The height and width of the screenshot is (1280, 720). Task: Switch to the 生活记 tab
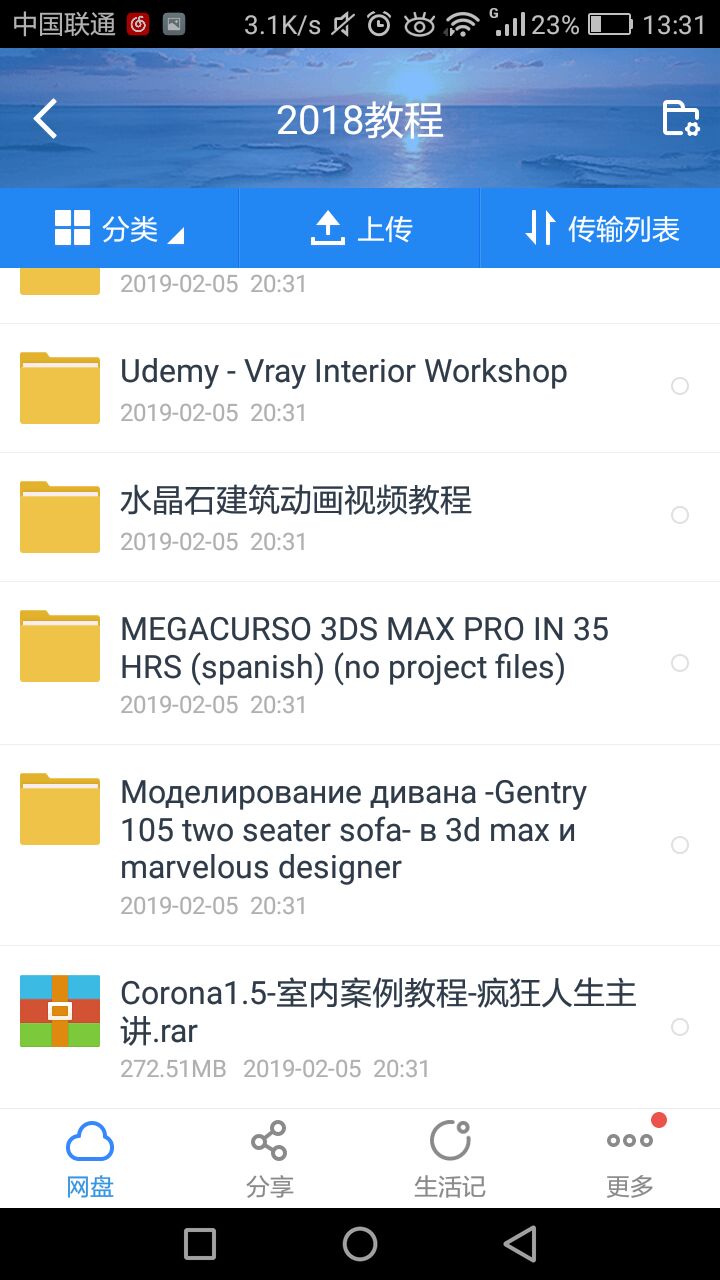[450, 1159]
